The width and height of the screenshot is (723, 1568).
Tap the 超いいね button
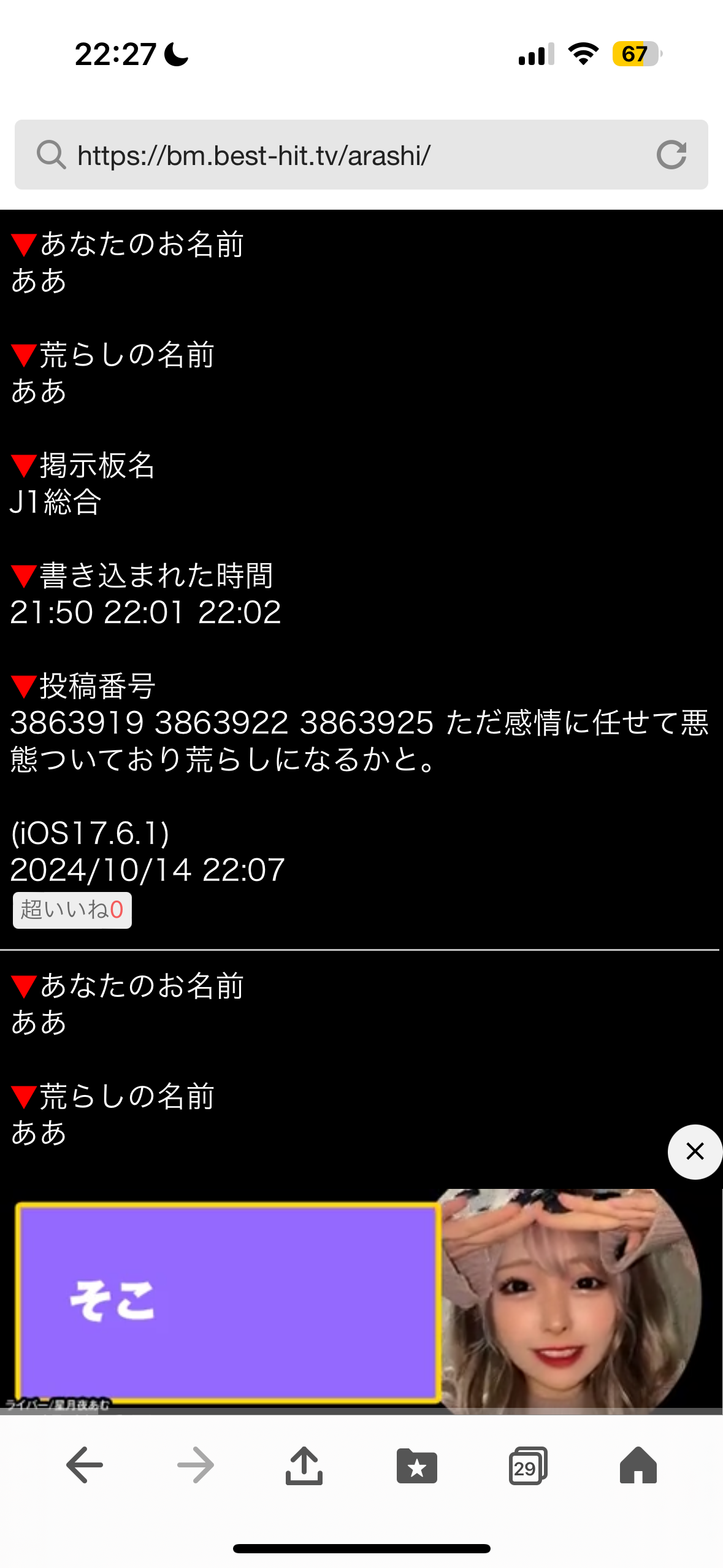click(72, 910)
